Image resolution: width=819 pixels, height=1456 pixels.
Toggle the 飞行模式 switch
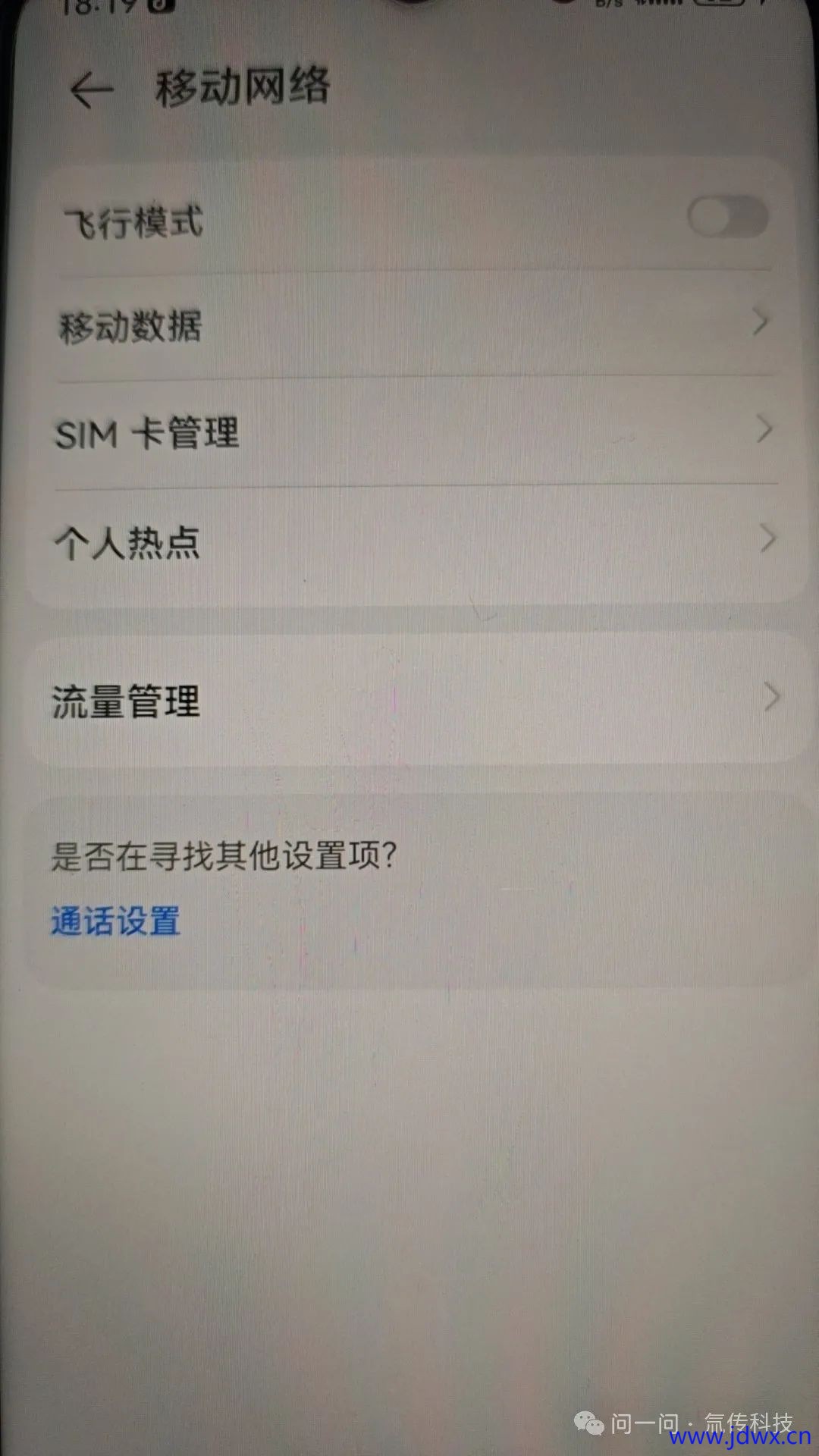(726, 218)
